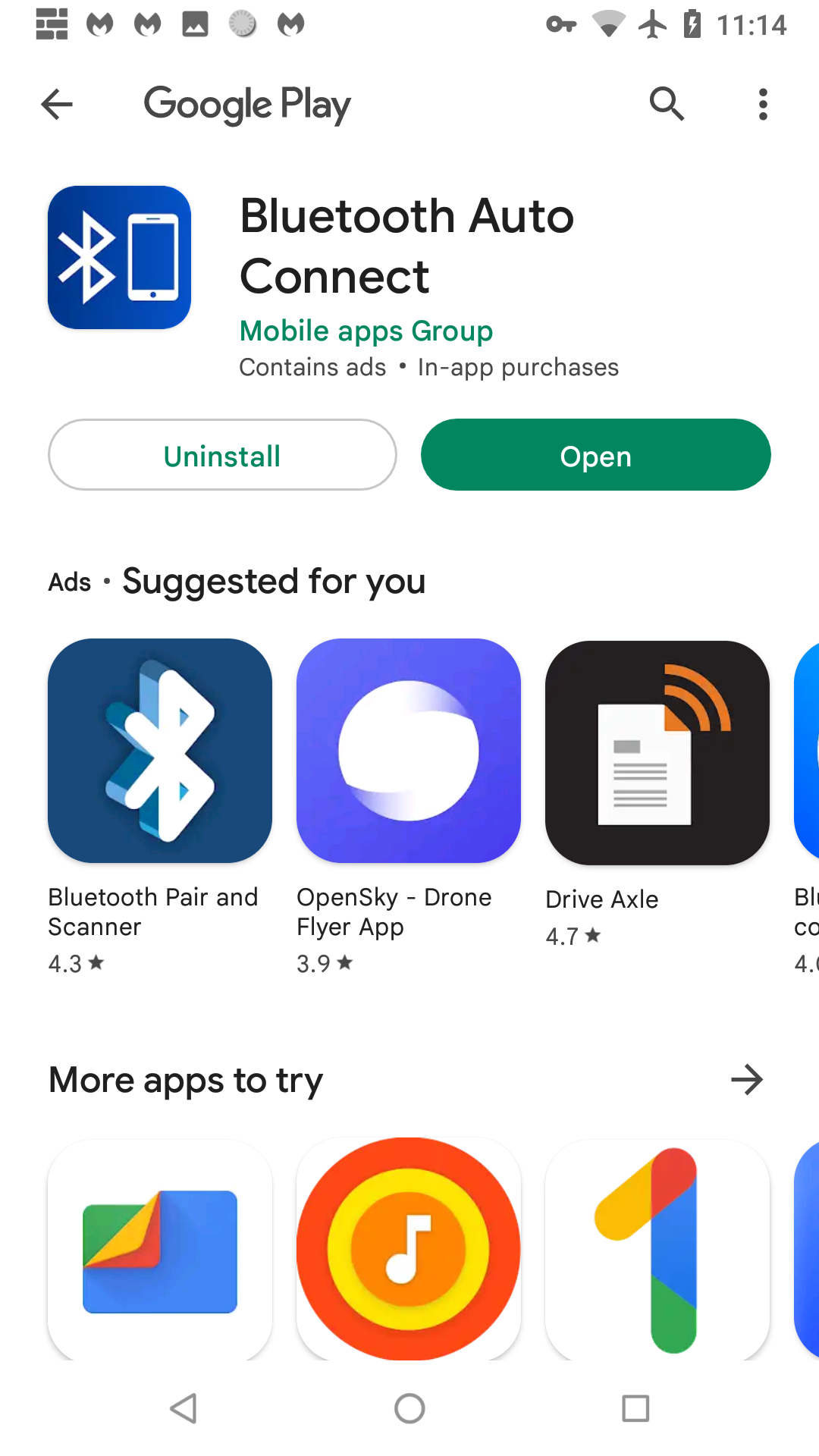Uninstall Bluetooth Auto Connect
819x1456 pixels.
tap(222, 455)
